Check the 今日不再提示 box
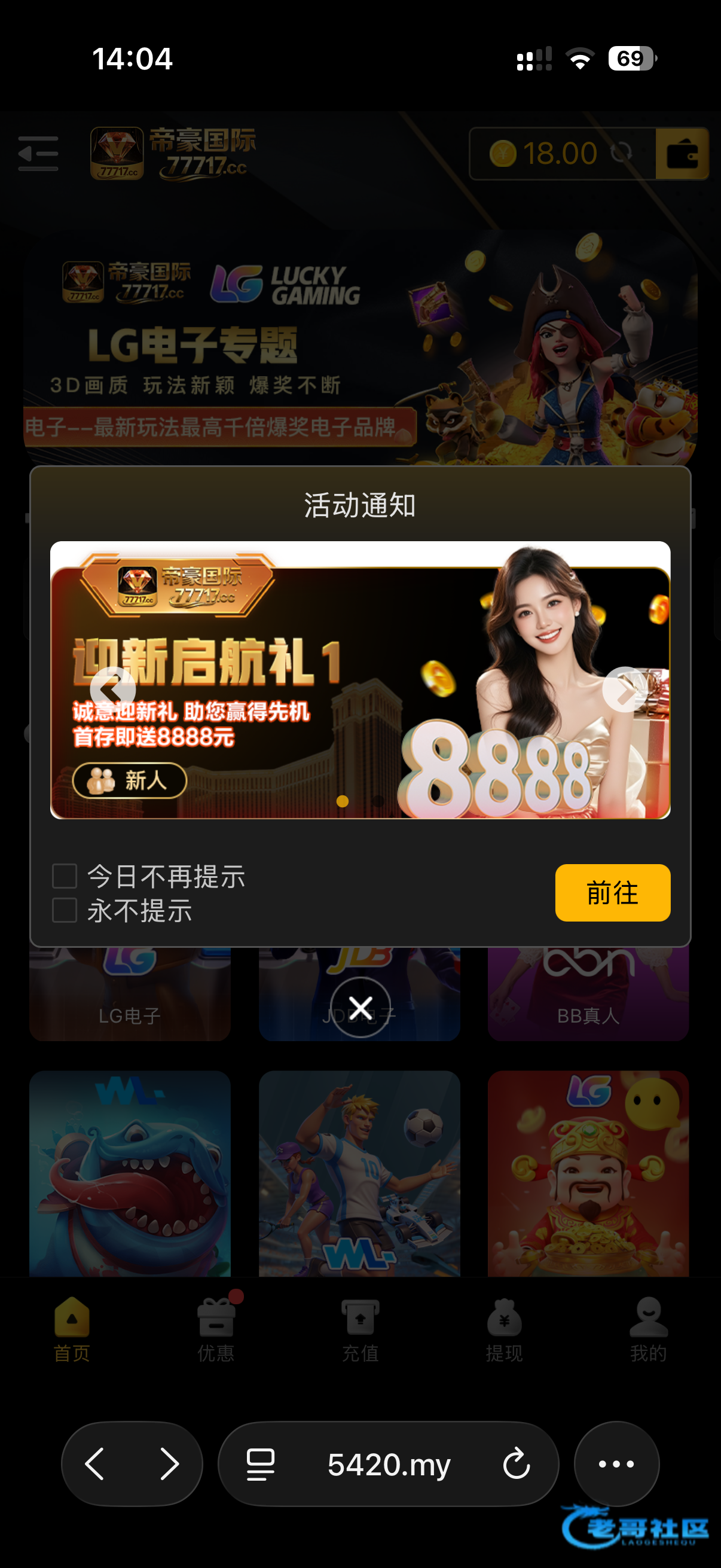Viewport: 721px width, 1568px height. pos(65,876)
